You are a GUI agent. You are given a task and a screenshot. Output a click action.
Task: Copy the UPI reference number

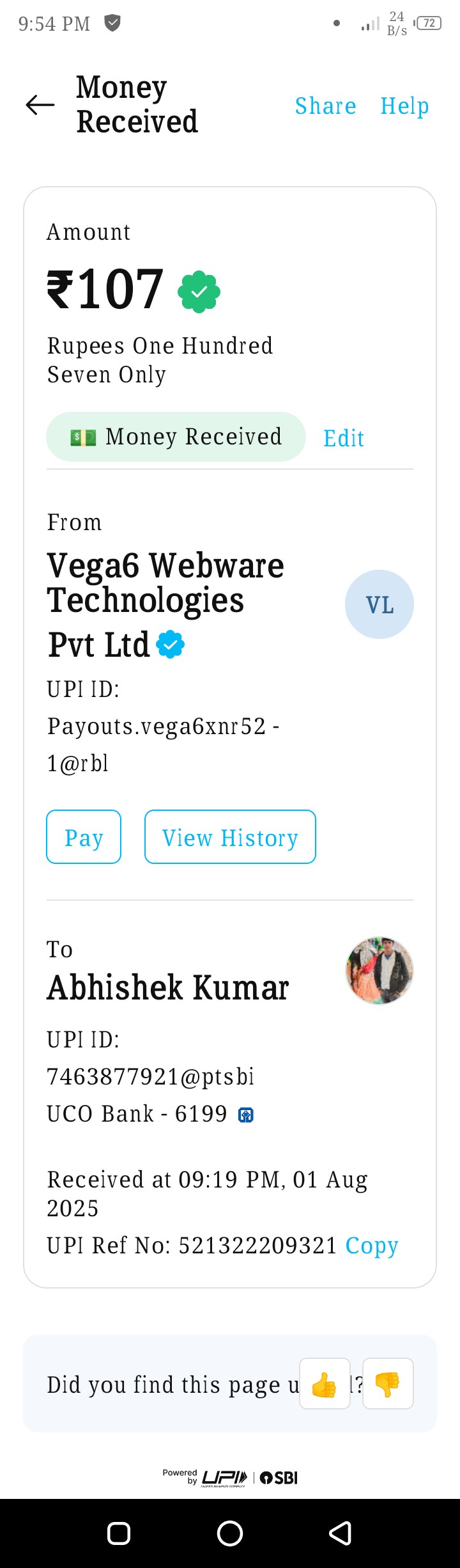pyautogui.click(x=372, y=1246)
